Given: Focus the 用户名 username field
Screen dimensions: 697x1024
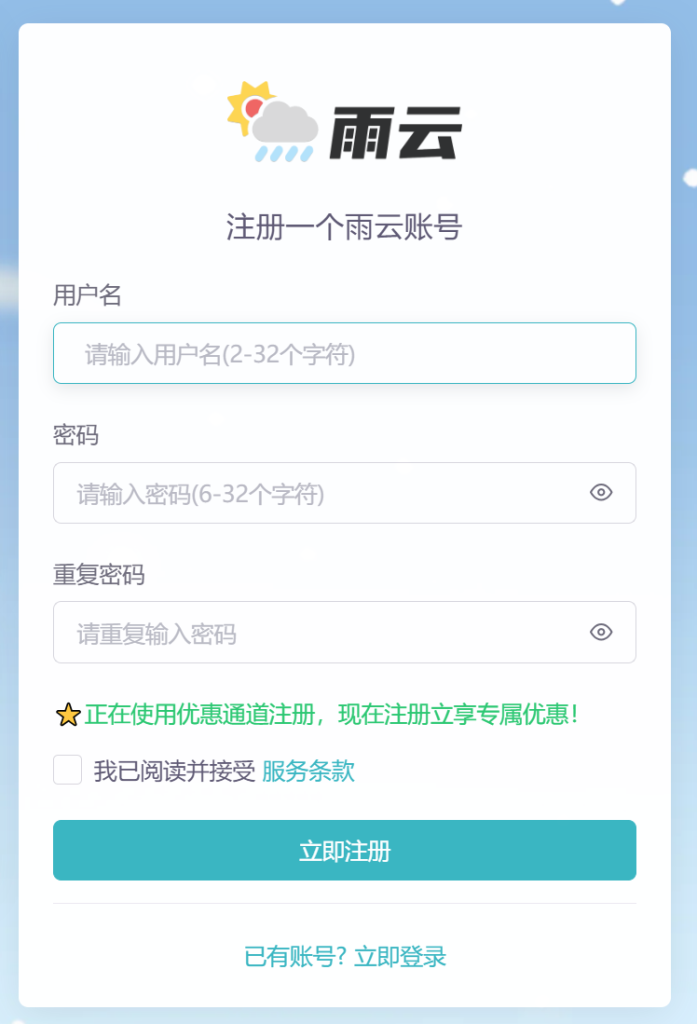Looking at the screenshot, I should coord(344,353).
